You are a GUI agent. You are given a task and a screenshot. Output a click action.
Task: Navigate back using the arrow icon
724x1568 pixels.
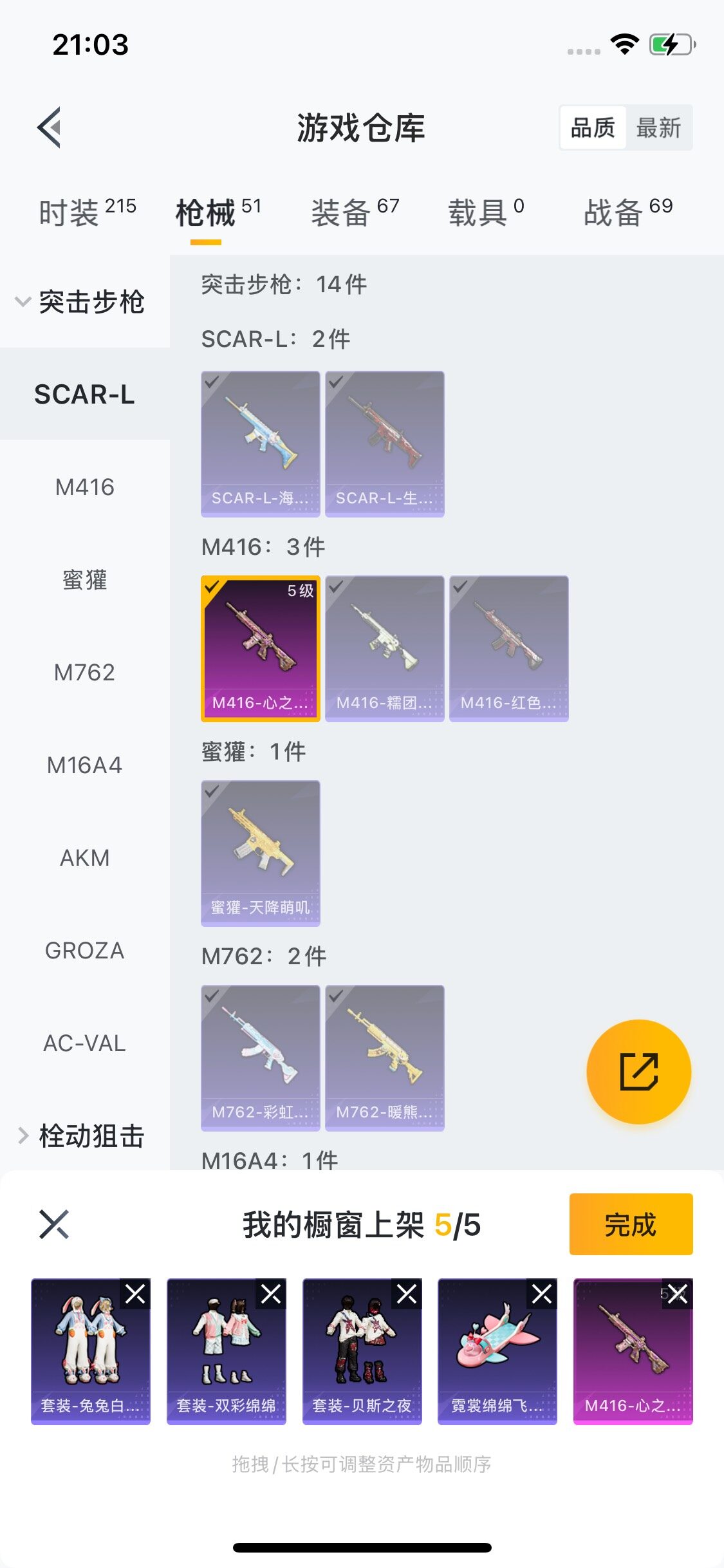coord(49,127)
